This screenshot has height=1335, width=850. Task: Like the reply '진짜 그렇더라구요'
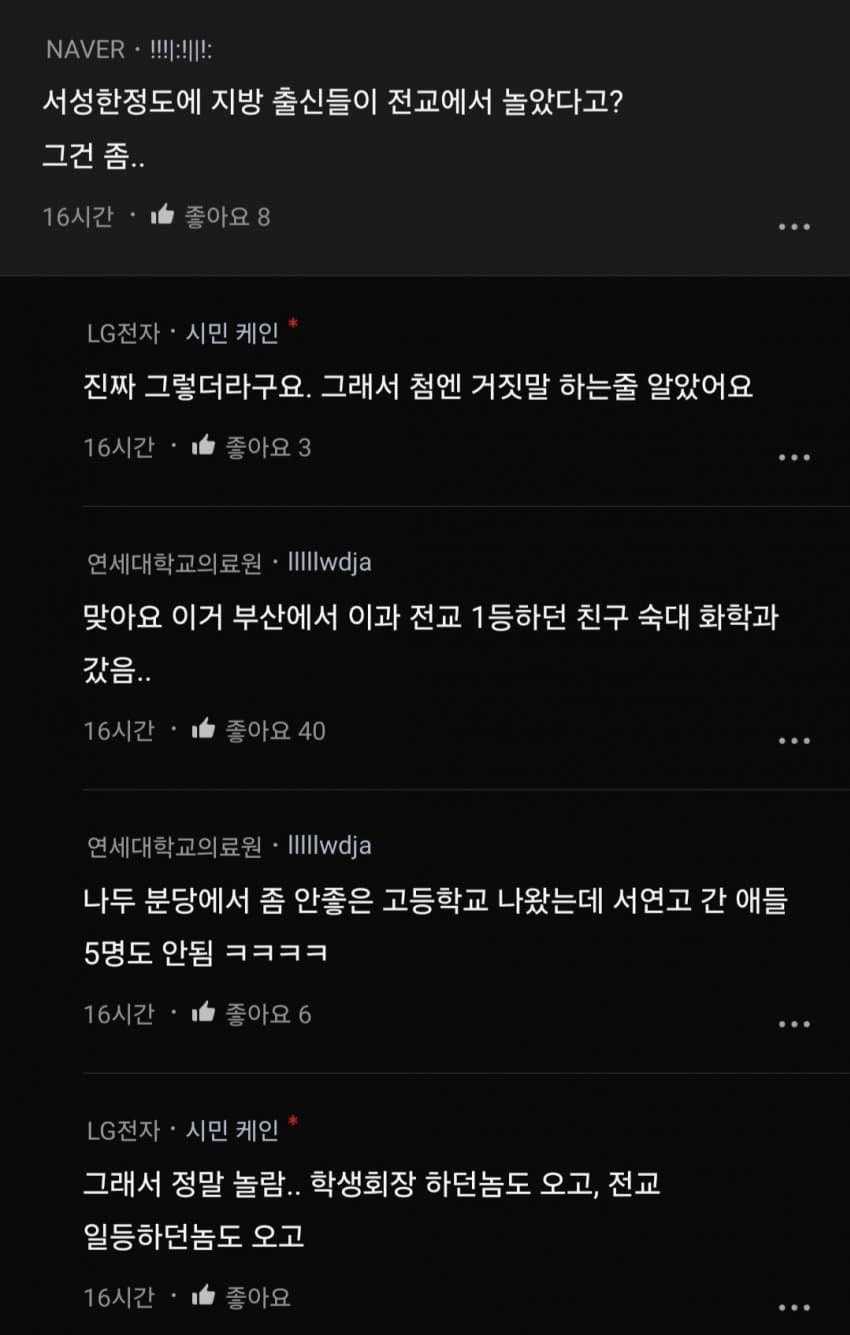(204, 447)
